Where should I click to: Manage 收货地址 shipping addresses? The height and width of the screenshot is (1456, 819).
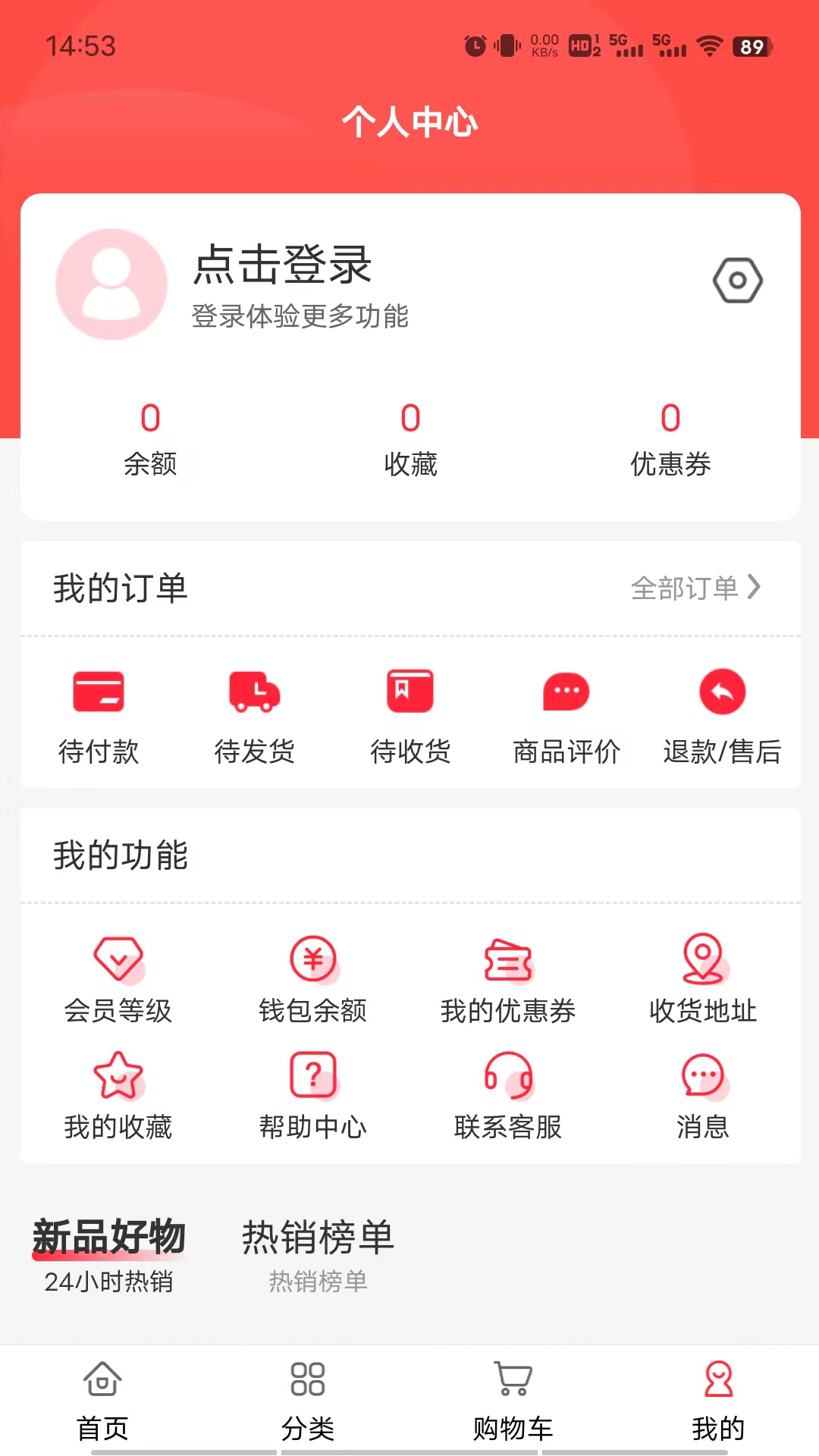click(x=703, y=978)
